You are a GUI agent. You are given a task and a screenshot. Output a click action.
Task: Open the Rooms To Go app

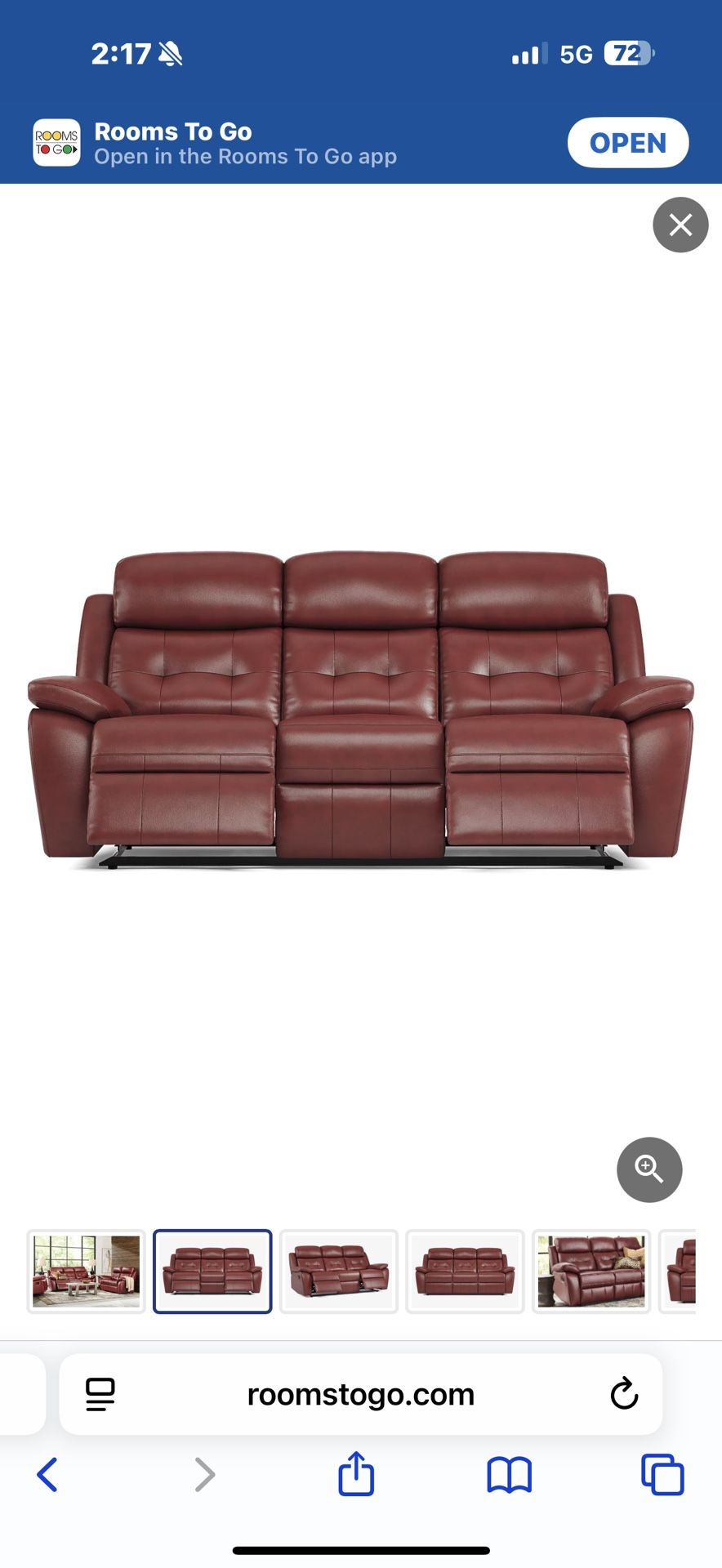pos(627,143)
